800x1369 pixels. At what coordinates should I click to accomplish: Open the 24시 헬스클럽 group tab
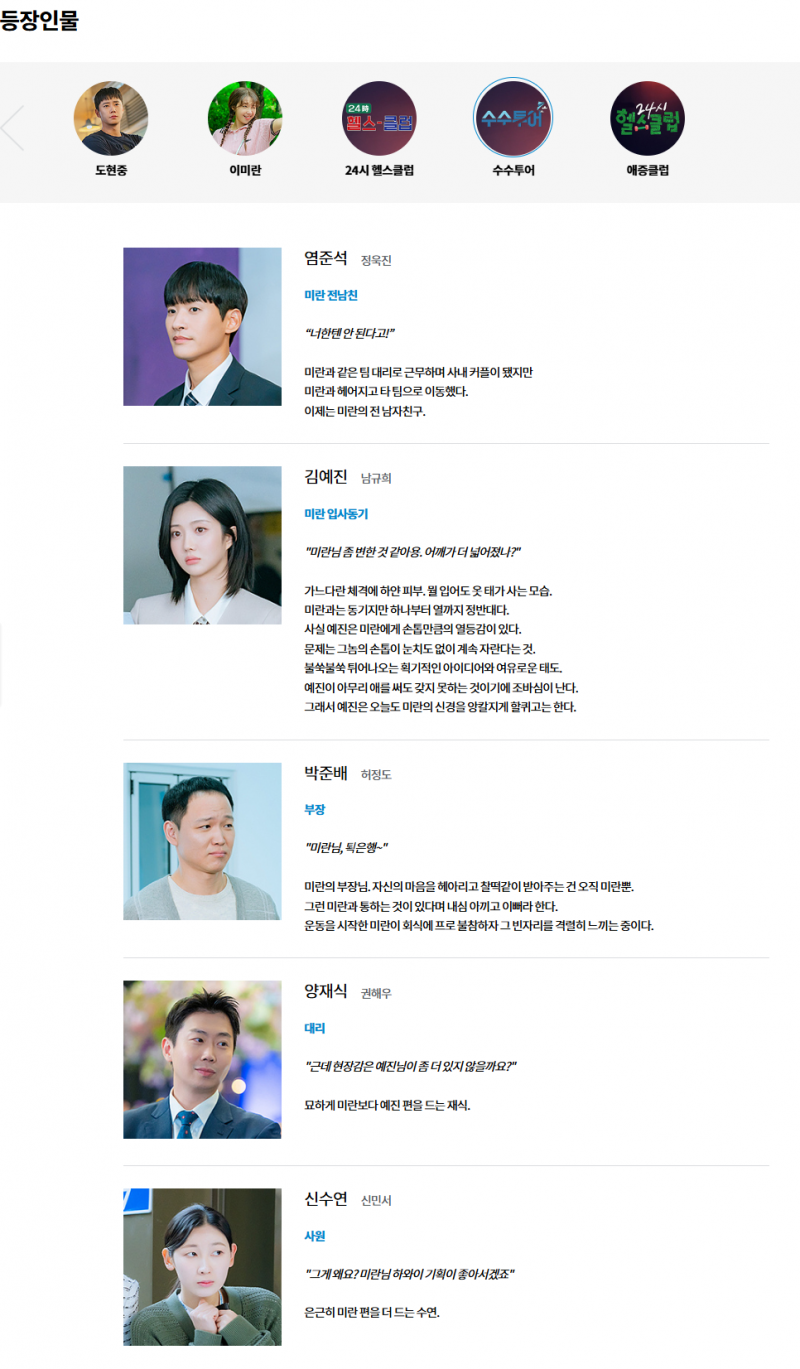[x=379, y=120]
